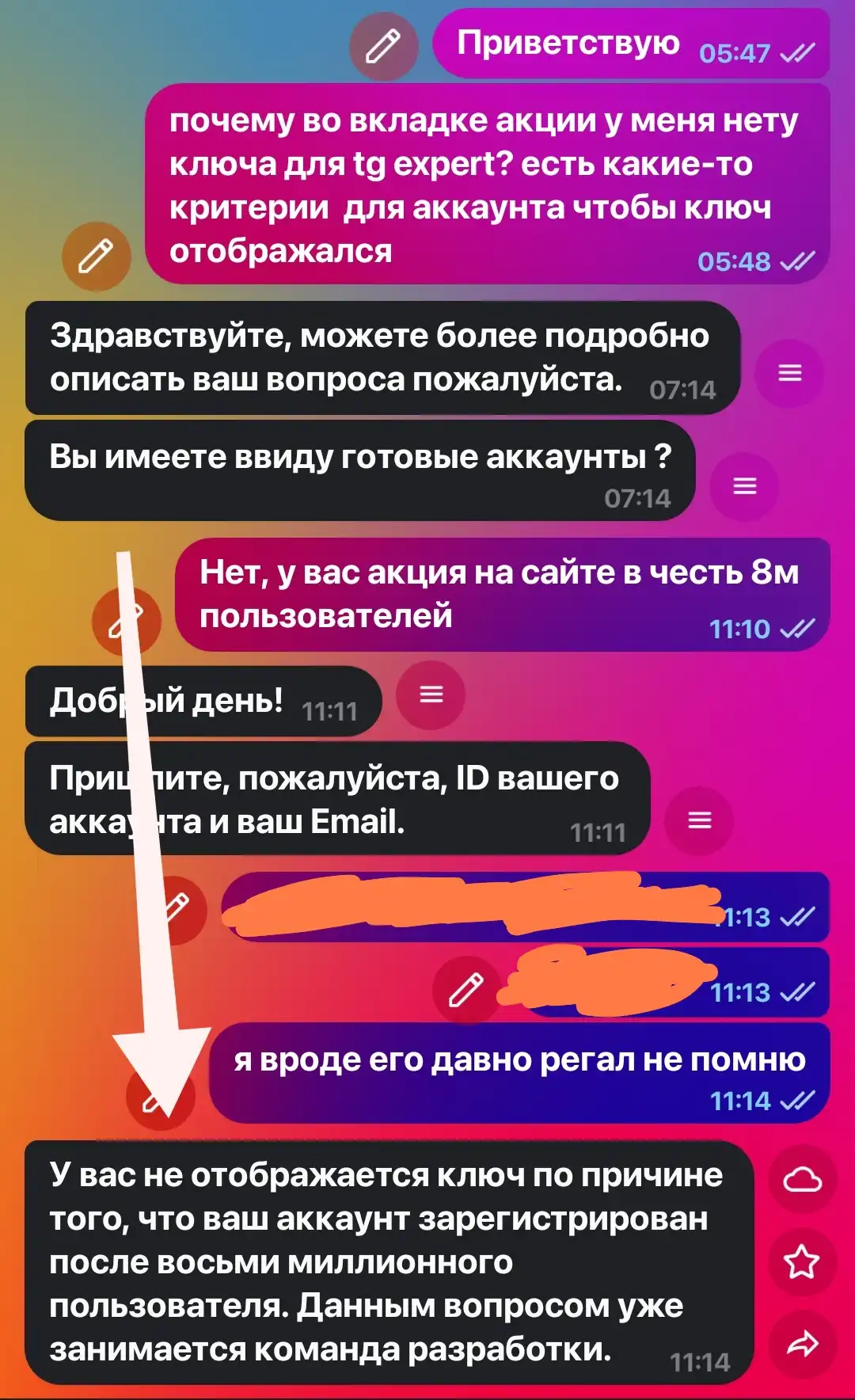This screenshot has width=855, height=1400.
Task: Forward the last message with the arrow icon
Action: [802, 1344]
